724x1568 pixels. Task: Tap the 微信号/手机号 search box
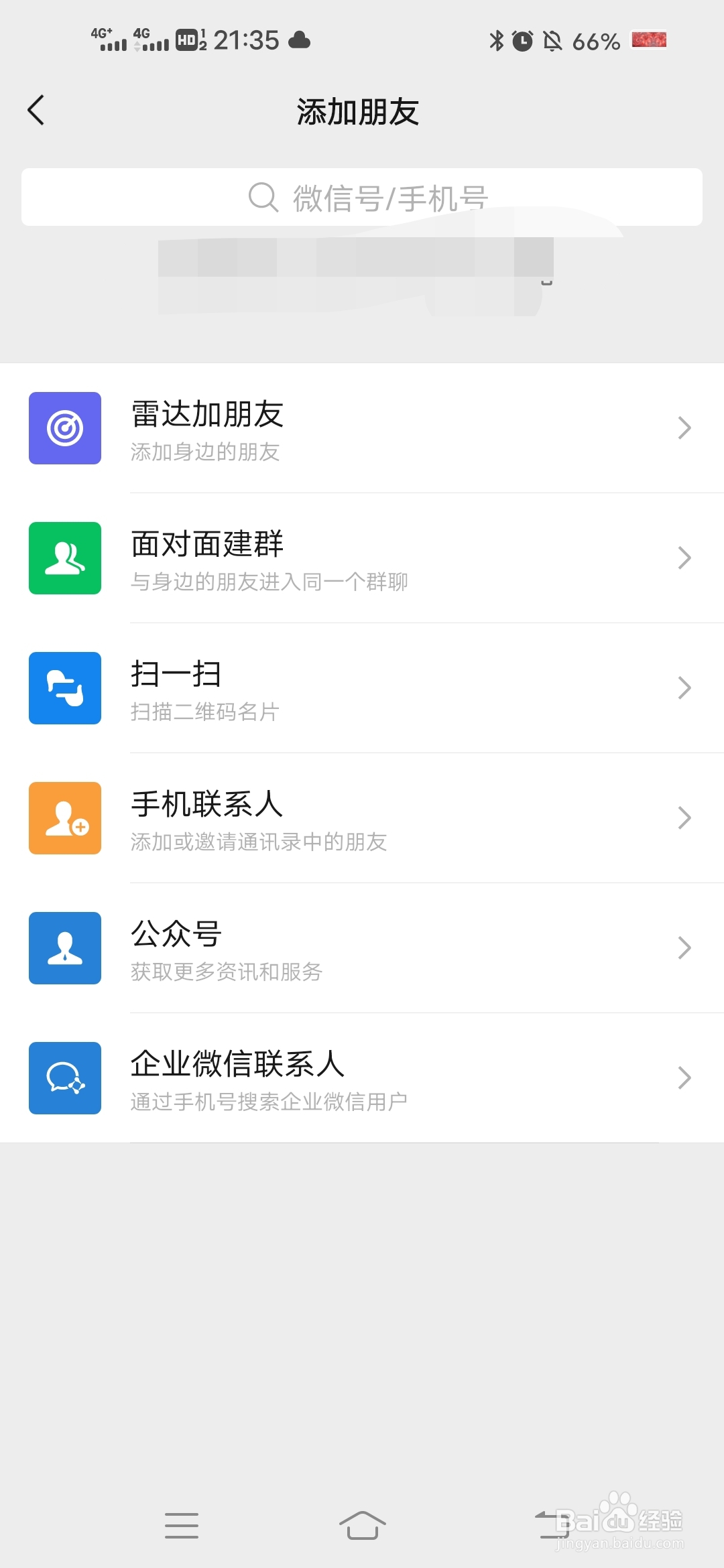coord(362,197)
